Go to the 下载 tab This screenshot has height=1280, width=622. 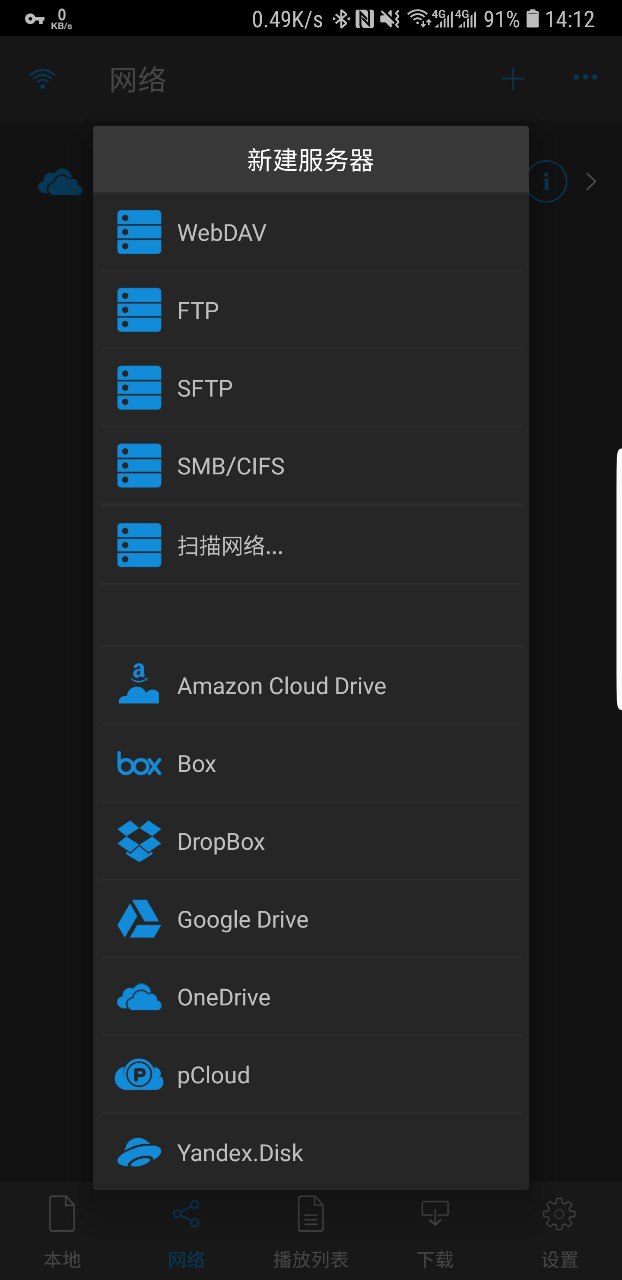tap(435, 1232)
